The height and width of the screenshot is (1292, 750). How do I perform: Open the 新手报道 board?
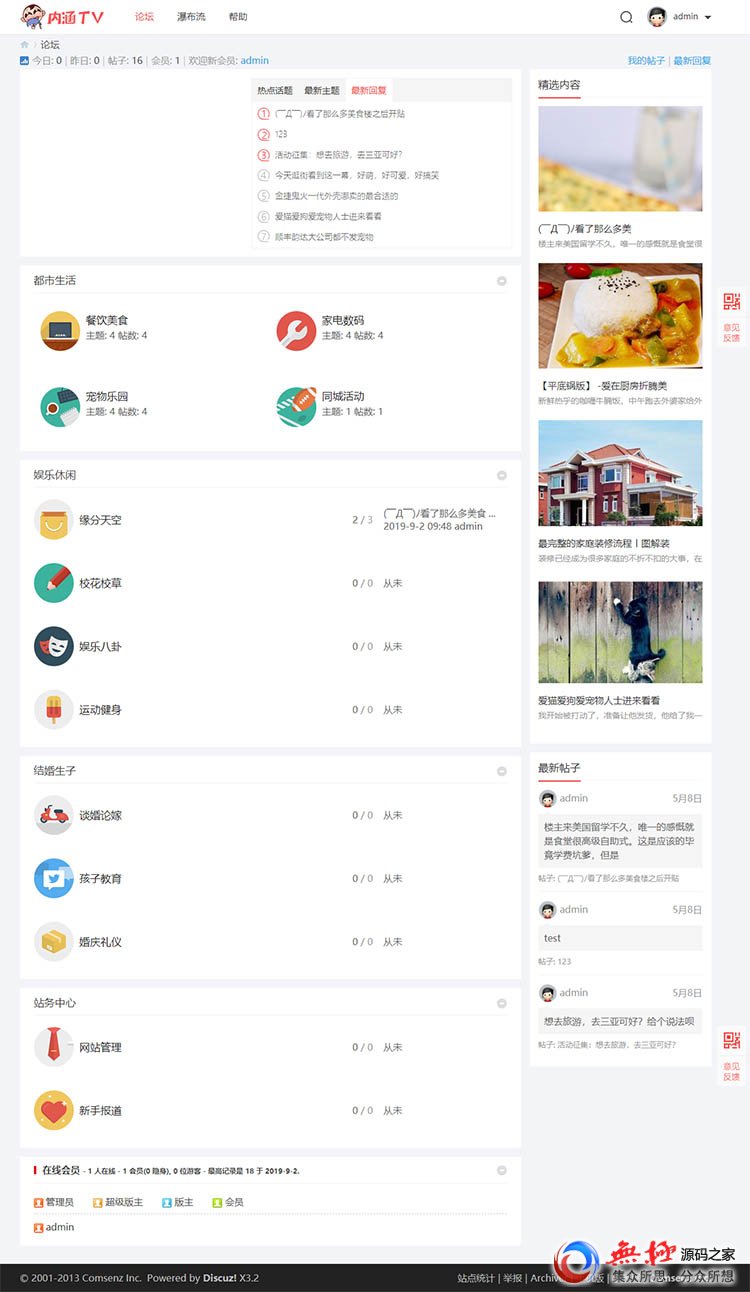click(x=100, y=1111)
